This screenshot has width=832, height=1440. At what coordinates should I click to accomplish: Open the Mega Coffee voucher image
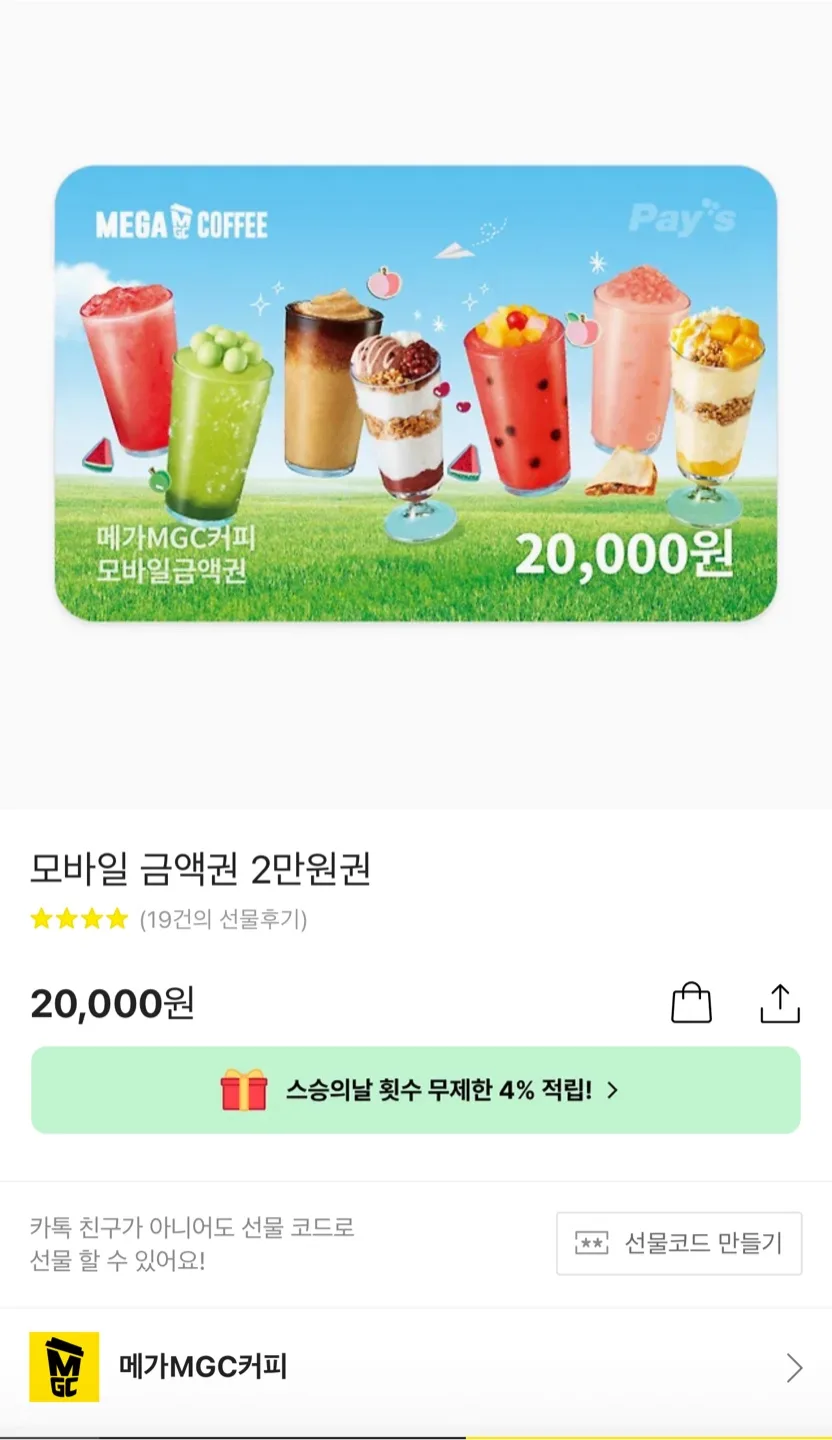coord(416,393)
